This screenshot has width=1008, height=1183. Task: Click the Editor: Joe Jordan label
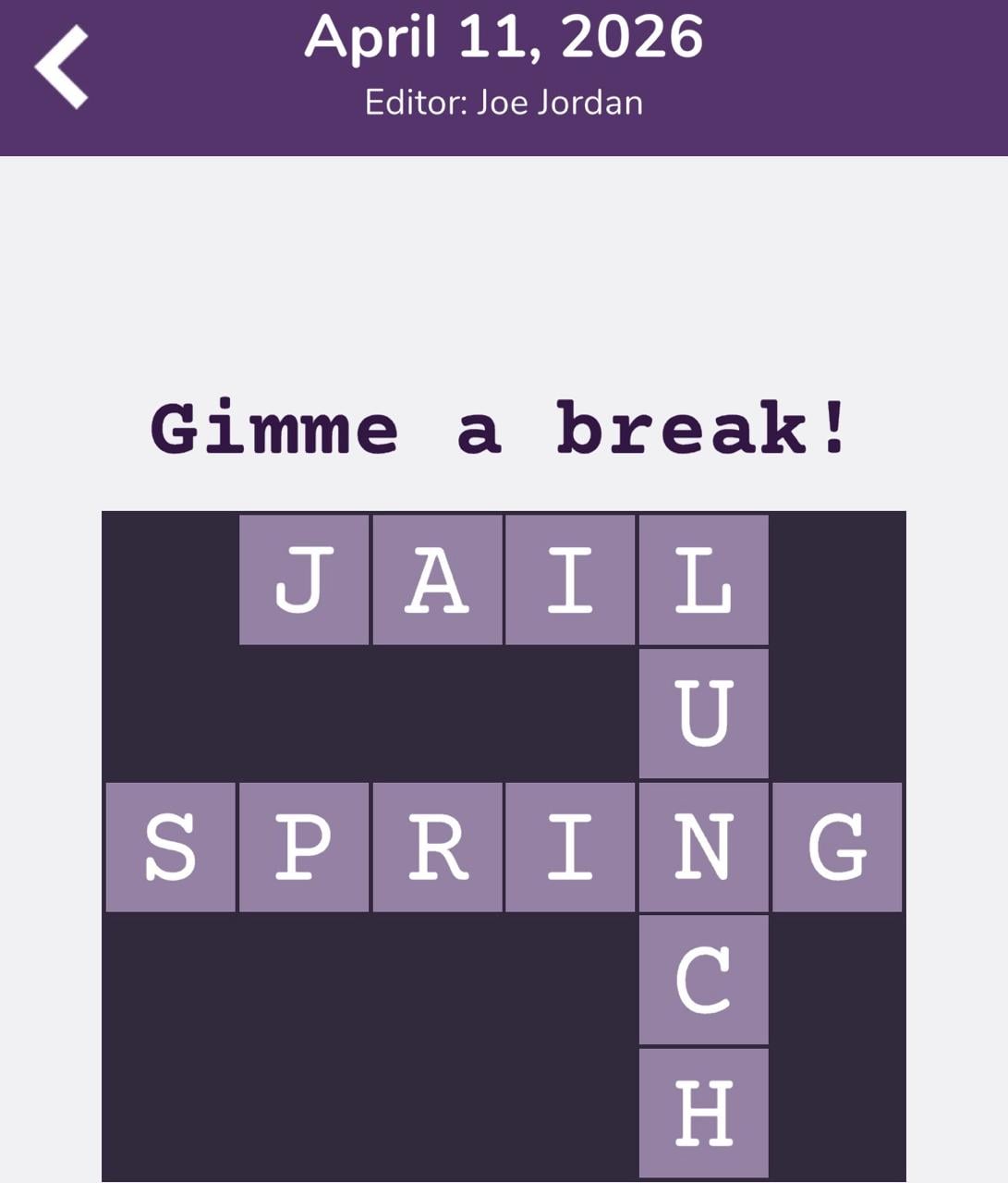[504, 103]
